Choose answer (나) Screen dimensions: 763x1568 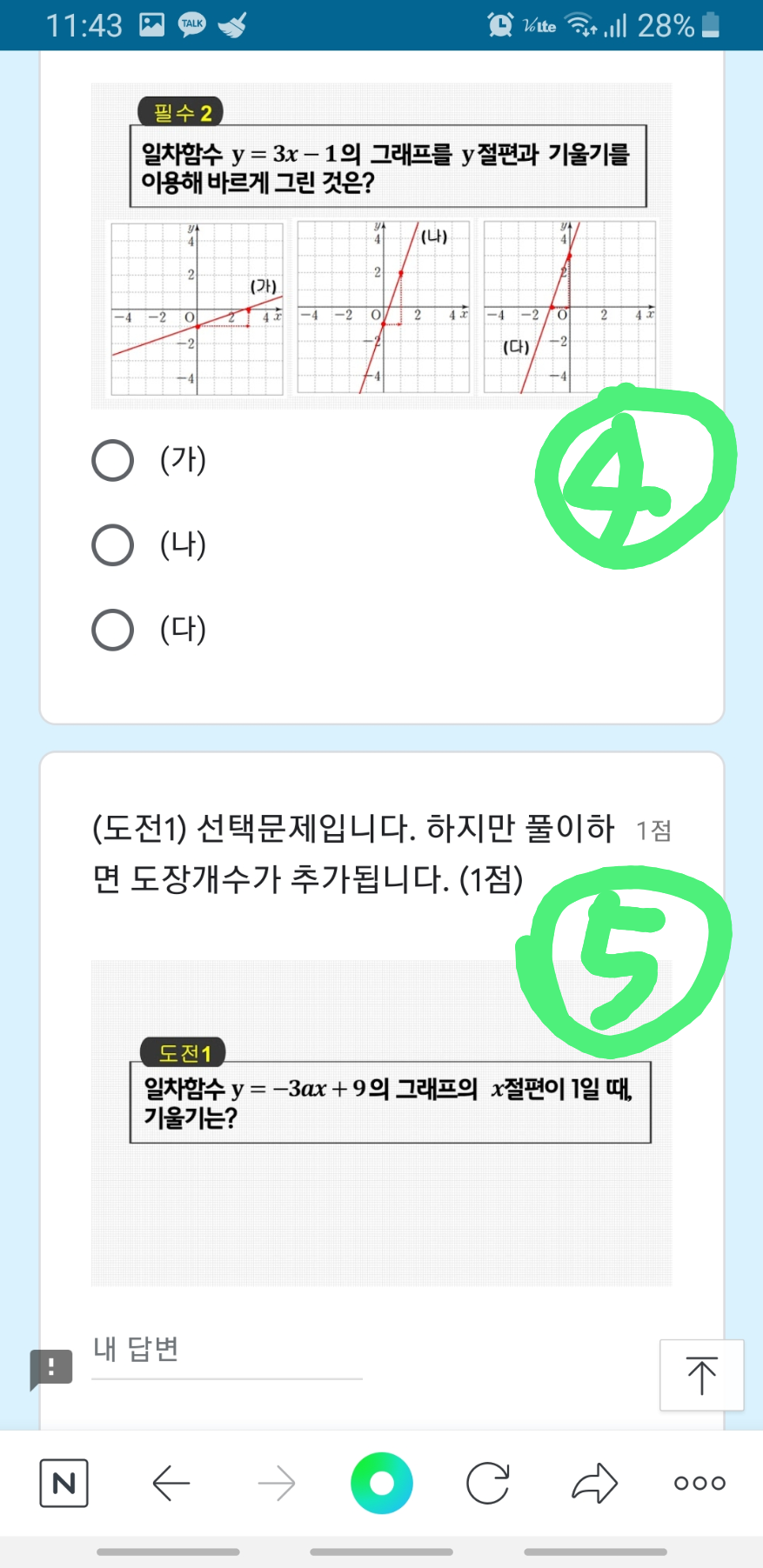pyautogui.click(x=113, y=545)
